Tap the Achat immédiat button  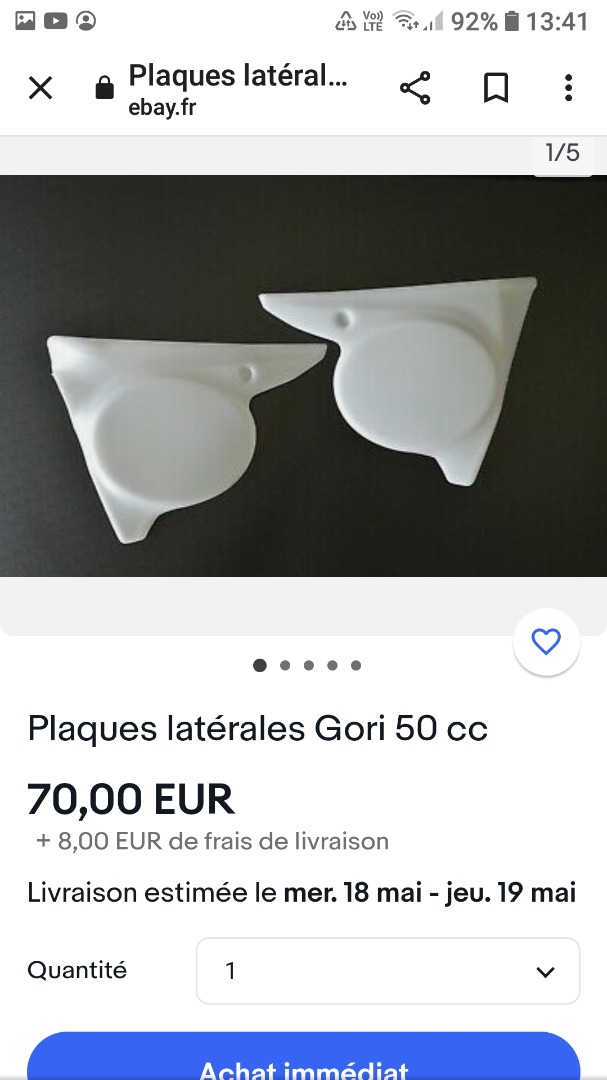pyautogui.click(x=303, y=1060)
